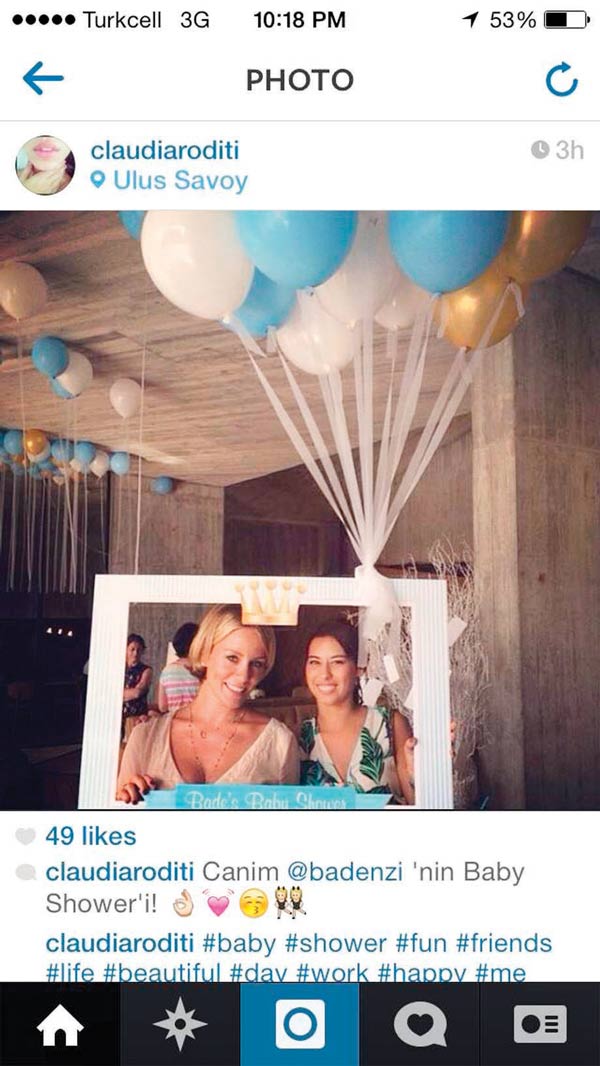View the 49 likes list
The image size is (600, 1066).
tap(90, 836)
